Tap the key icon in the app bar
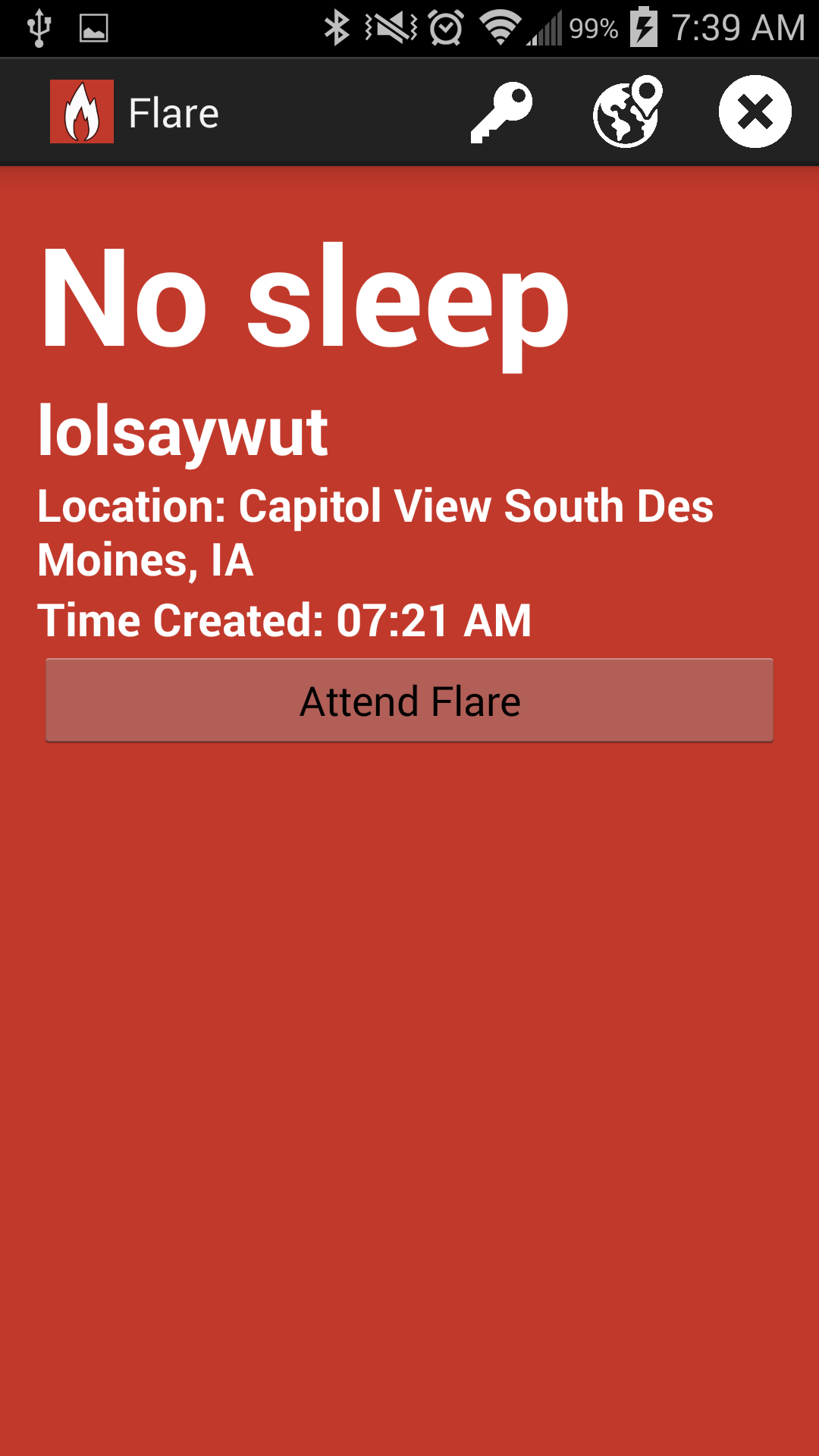819x1456 pixels. (501, 112)
